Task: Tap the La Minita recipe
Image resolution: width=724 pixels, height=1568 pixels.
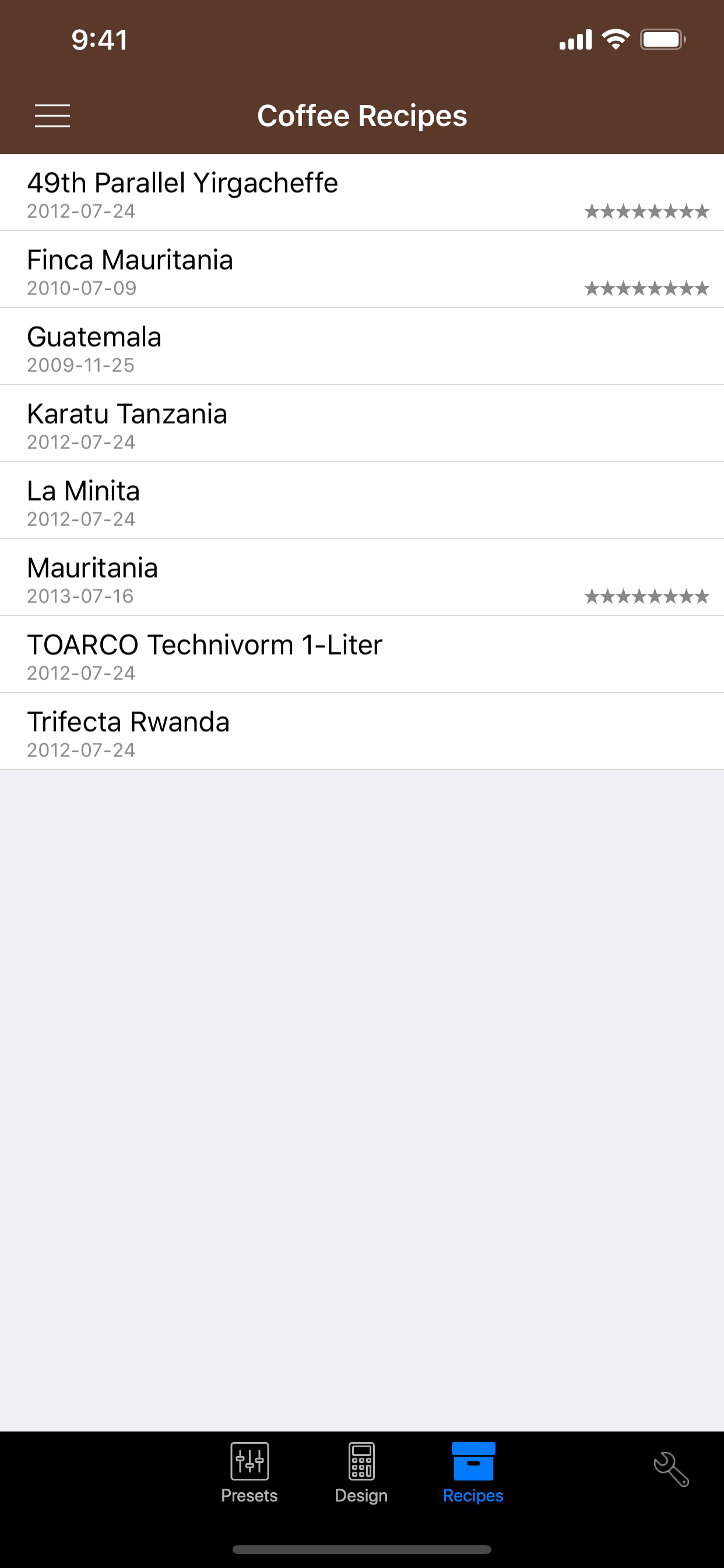Action: 361,501
